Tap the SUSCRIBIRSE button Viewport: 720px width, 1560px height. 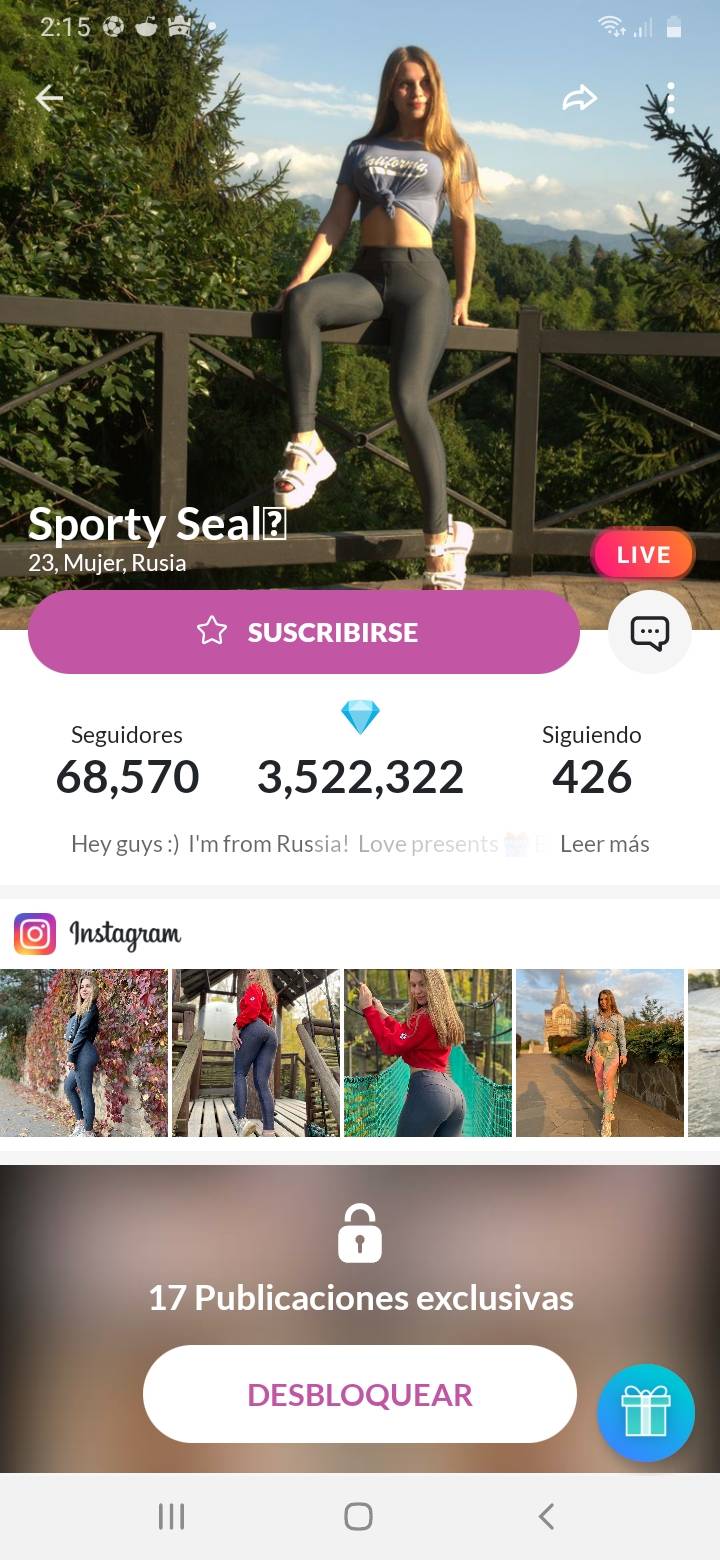pyautogui.click(x=304, y=632)
